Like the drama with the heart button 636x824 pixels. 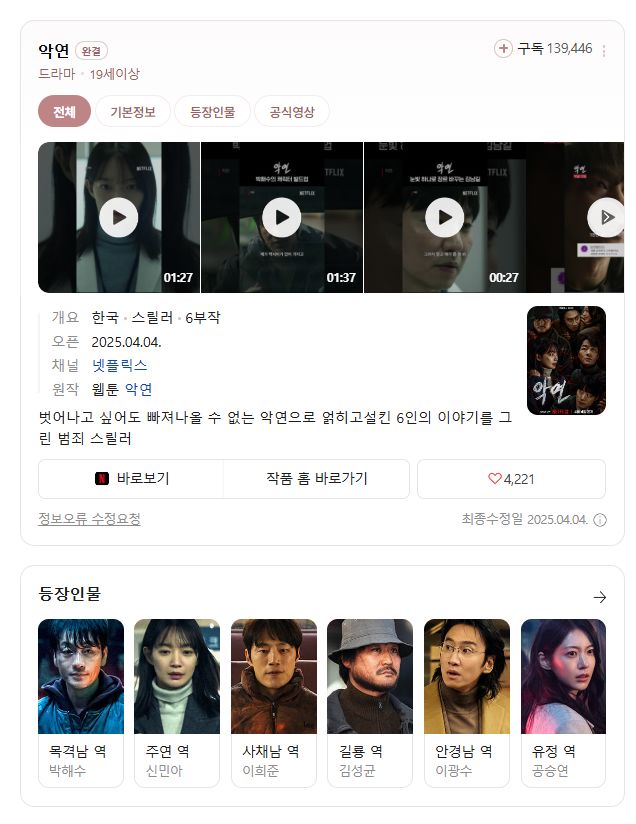pyautogui.click(x=511, y=479)
